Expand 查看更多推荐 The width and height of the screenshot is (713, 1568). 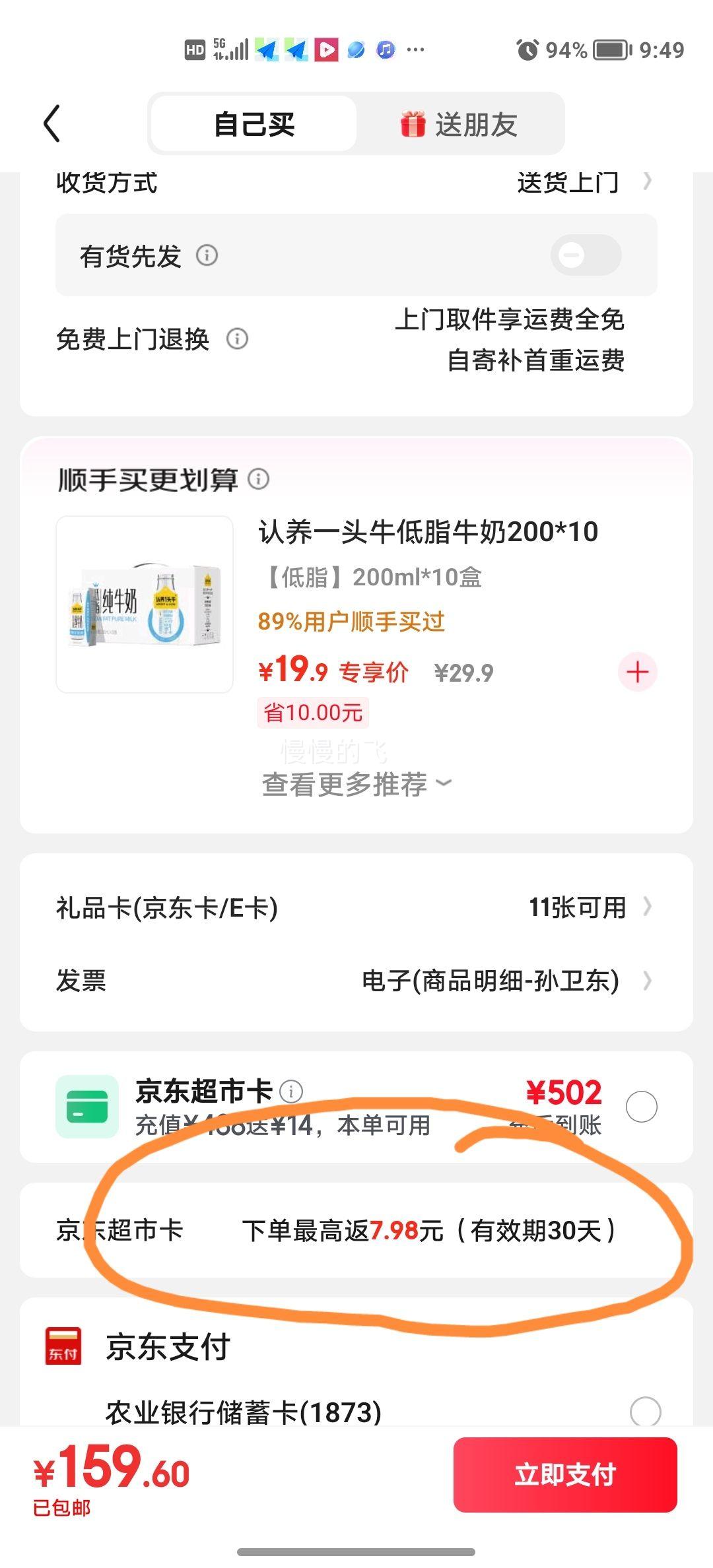356,785
